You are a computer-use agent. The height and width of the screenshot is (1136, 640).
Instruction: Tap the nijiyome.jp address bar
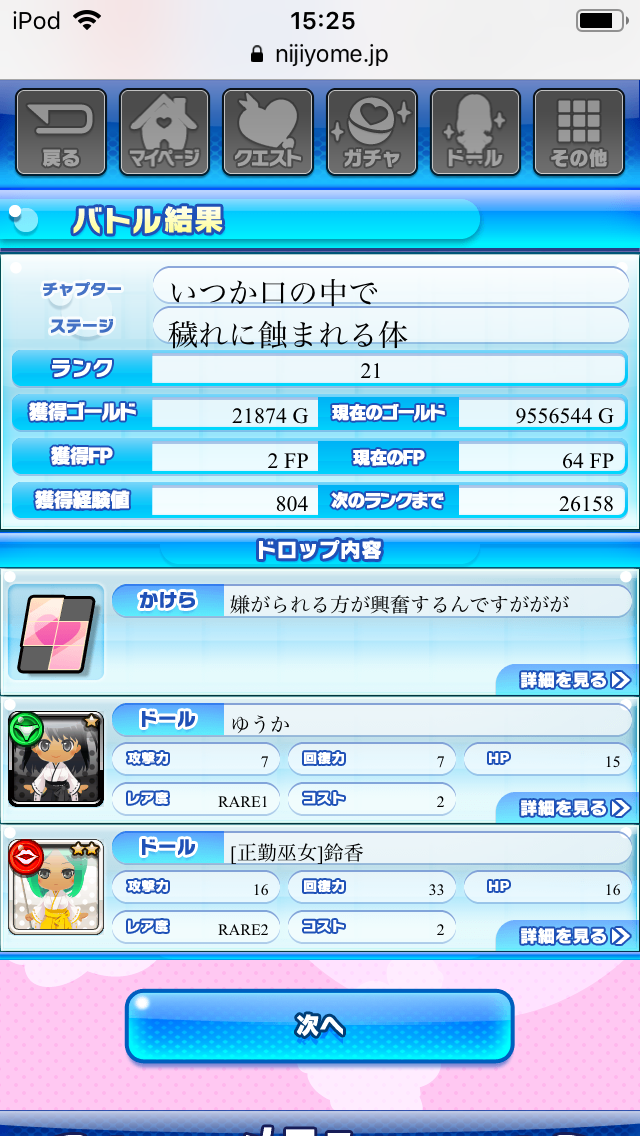[x=320, y=54]
